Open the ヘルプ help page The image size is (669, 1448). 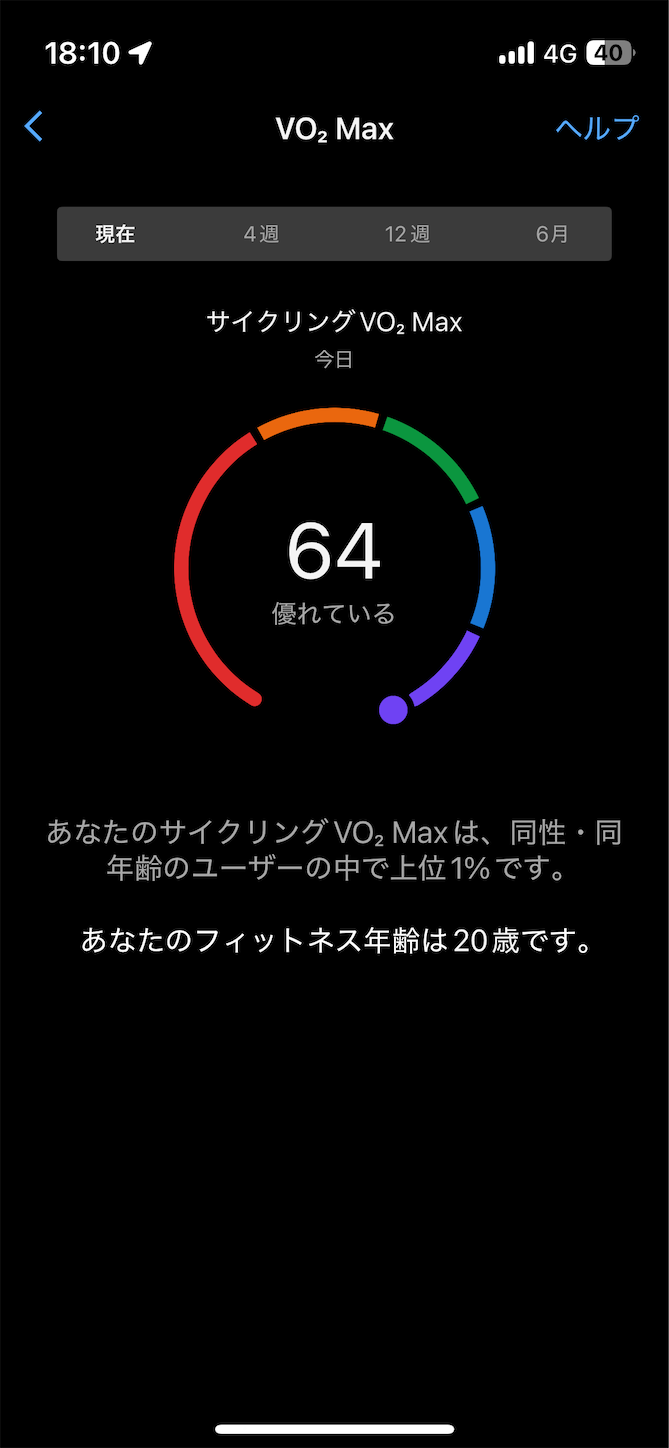pyautogui.click(x=596, y=128)
